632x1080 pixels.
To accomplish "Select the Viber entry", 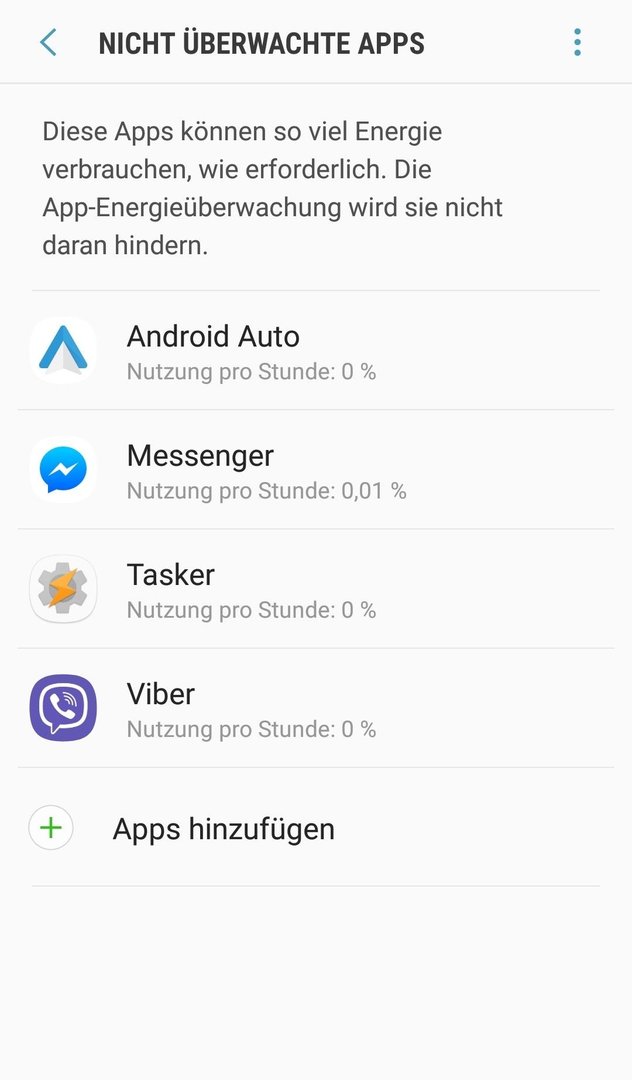I will coord(316,708).
